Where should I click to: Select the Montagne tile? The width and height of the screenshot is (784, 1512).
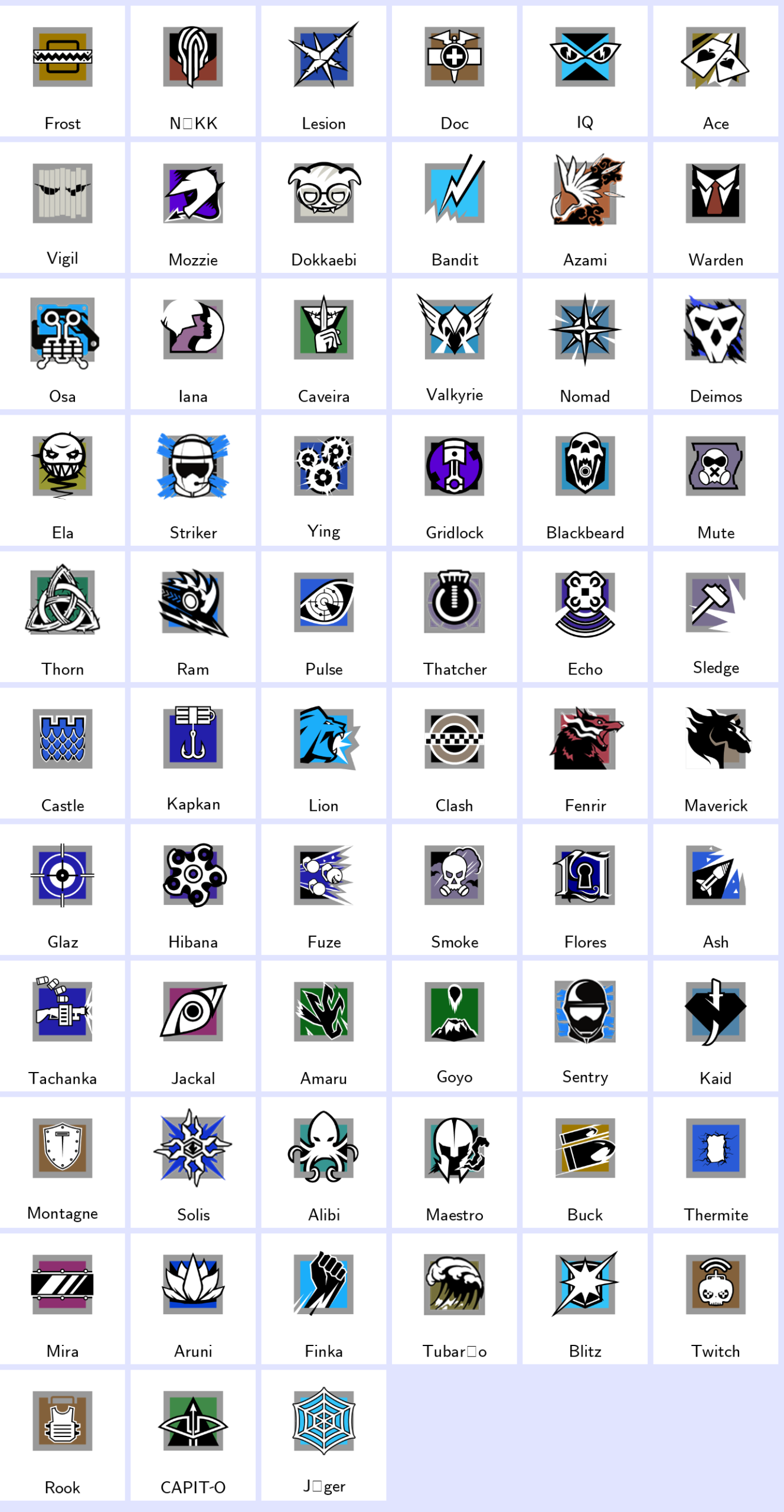(63, 1162)
